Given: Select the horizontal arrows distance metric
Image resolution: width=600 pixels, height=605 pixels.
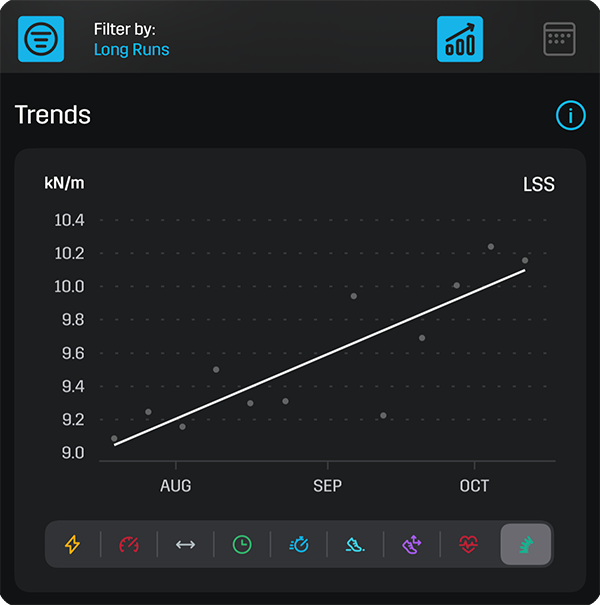Looking at the screenshot, I should click(185, 544).
